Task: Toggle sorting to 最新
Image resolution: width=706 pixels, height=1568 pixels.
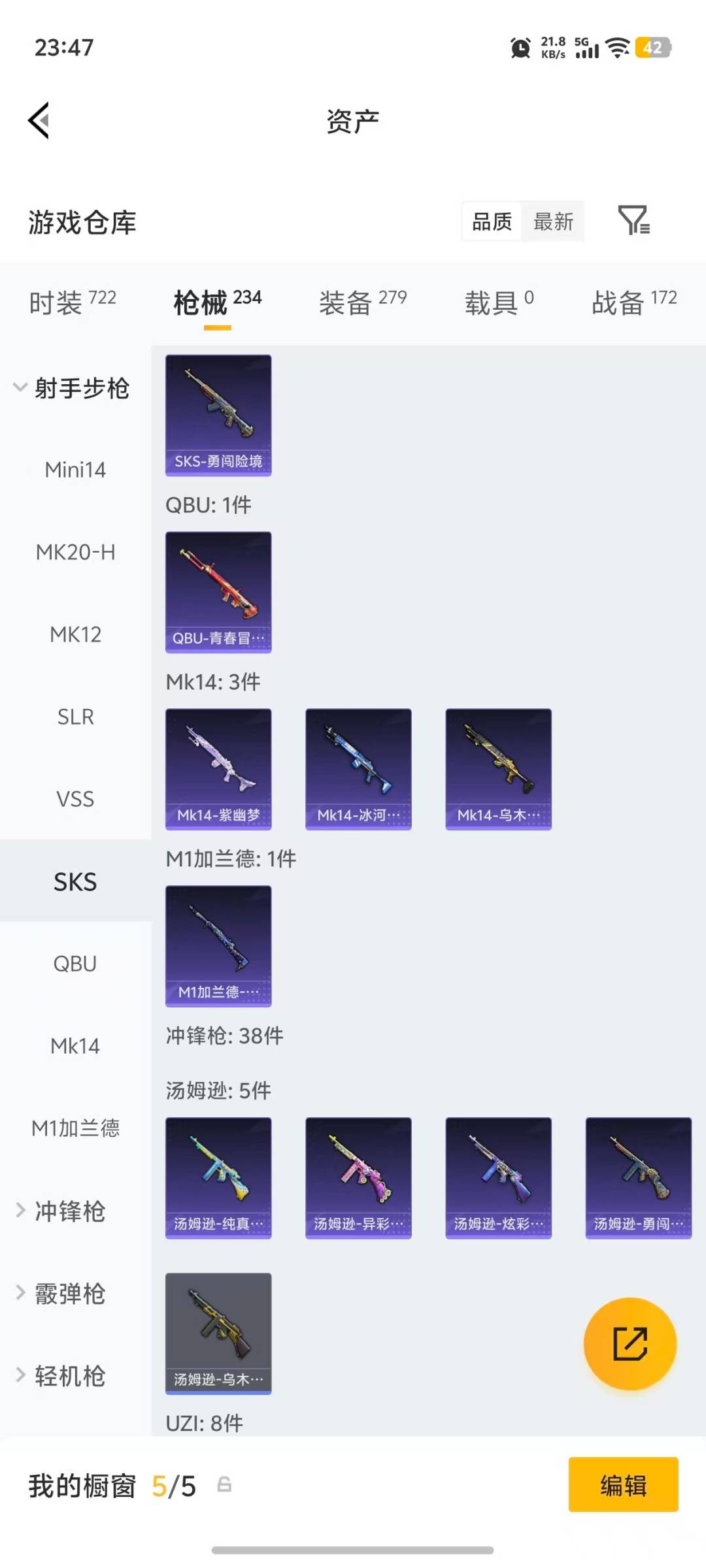Action: [x=553, y=222]
